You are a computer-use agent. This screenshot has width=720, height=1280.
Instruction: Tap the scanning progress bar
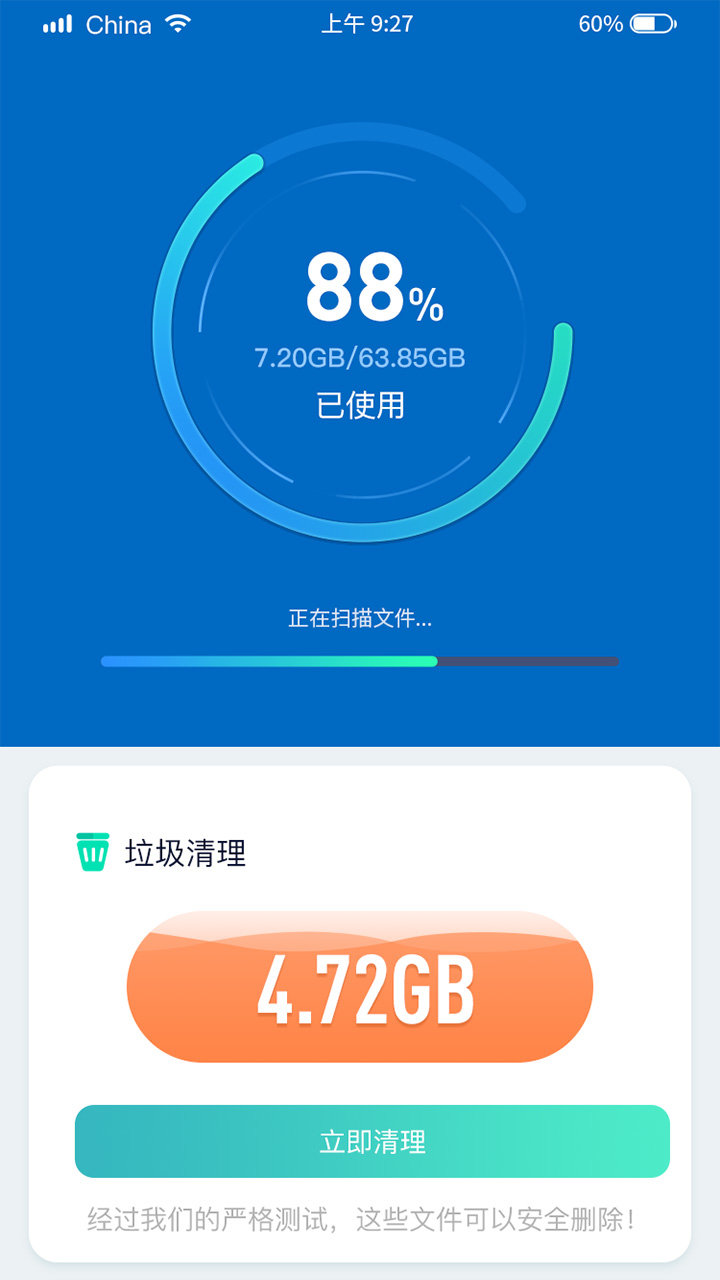360,660
